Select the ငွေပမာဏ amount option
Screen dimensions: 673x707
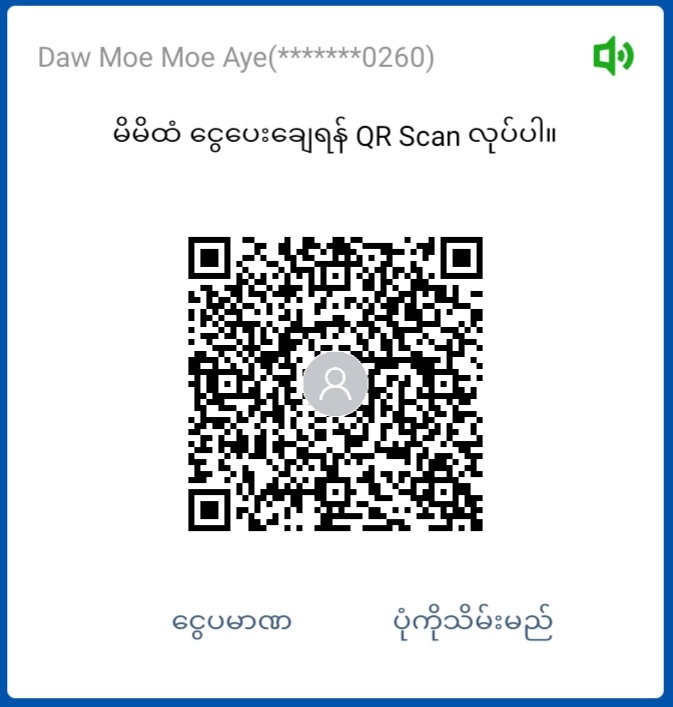pyautogui.click(x=231, y=622)
